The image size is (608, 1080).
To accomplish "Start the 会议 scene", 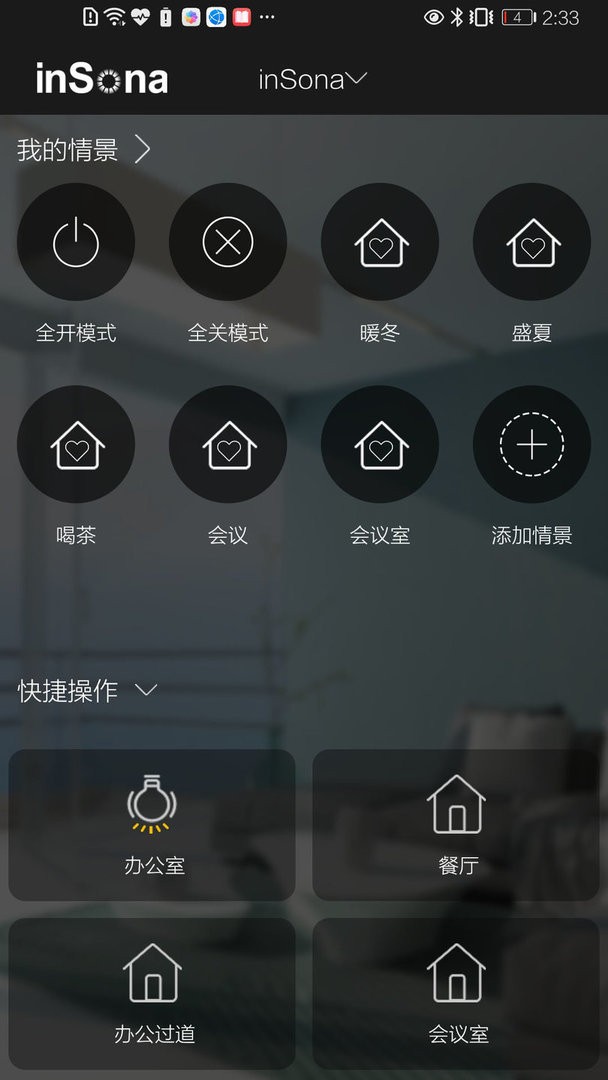I will tap(228, 445).
